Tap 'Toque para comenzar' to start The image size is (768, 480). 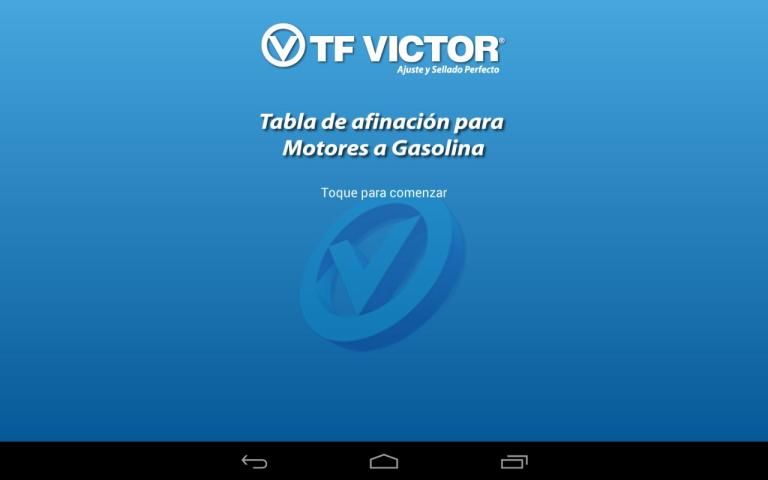point(383,192)
